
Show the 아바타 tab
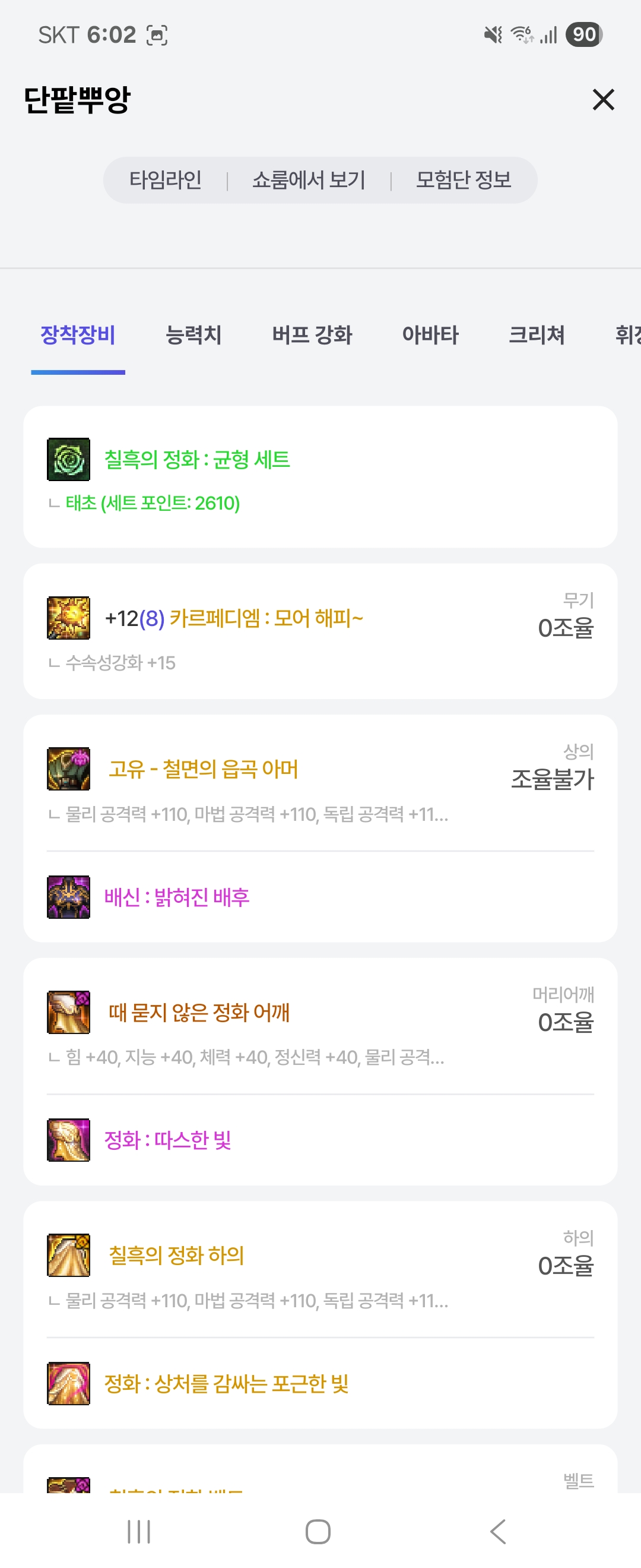tap(430, 336)
